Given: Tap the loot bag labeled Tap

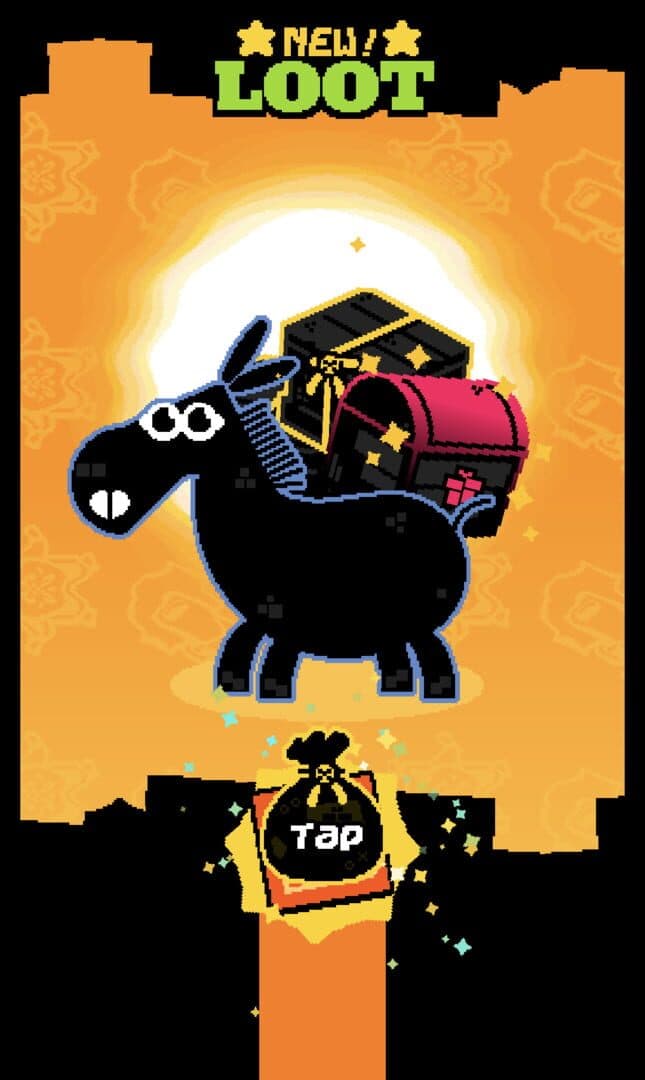Looking at the screenshot, I should [327, 830].
